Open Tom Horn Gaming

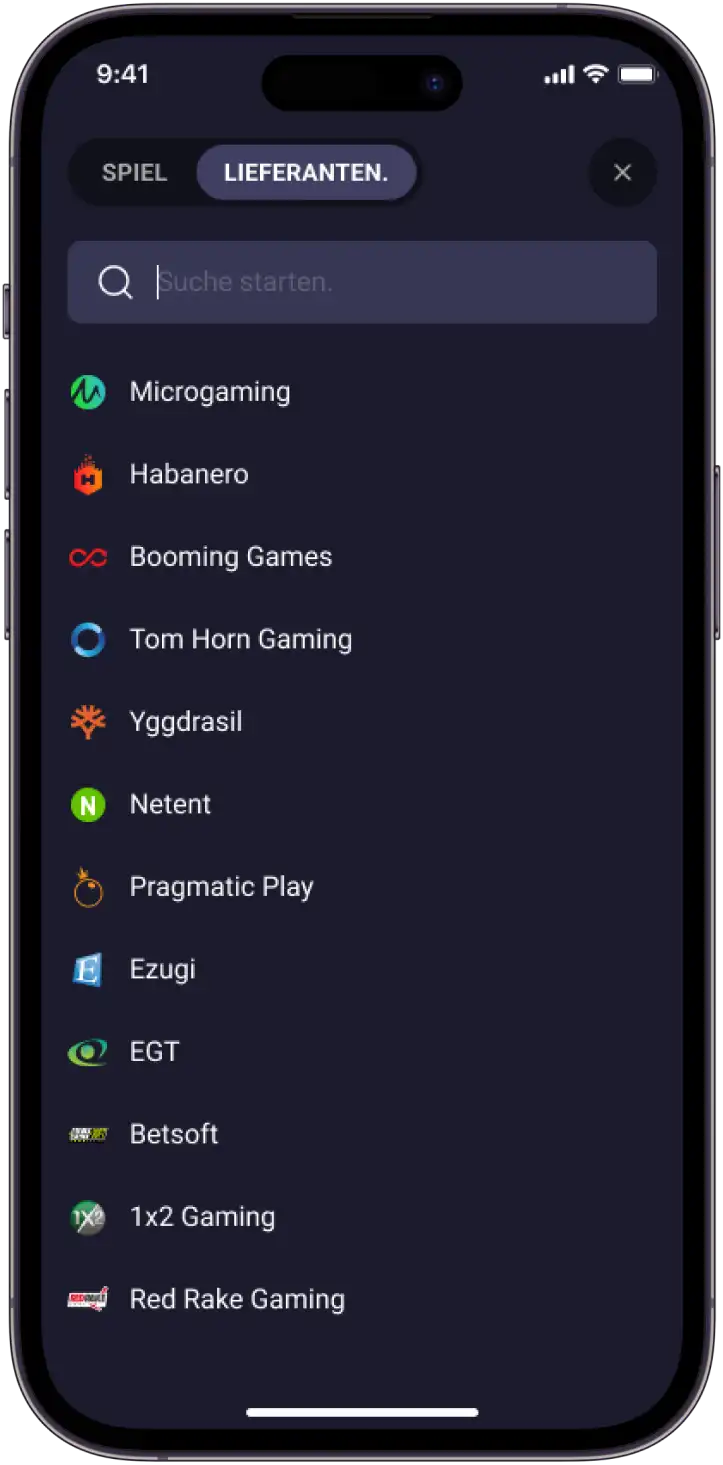click(240, 639)
